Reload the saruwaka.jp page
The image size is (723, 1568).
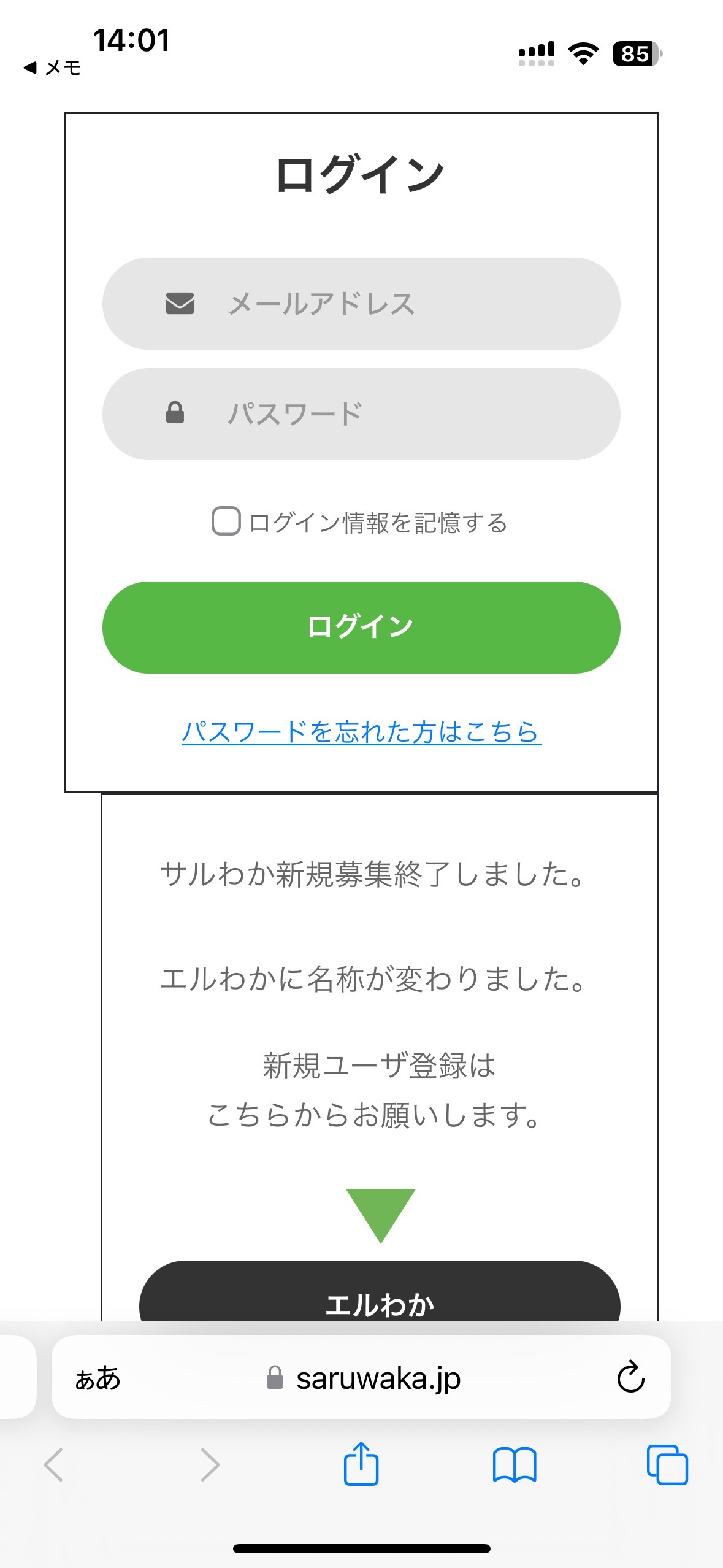tap(630, 1377)
